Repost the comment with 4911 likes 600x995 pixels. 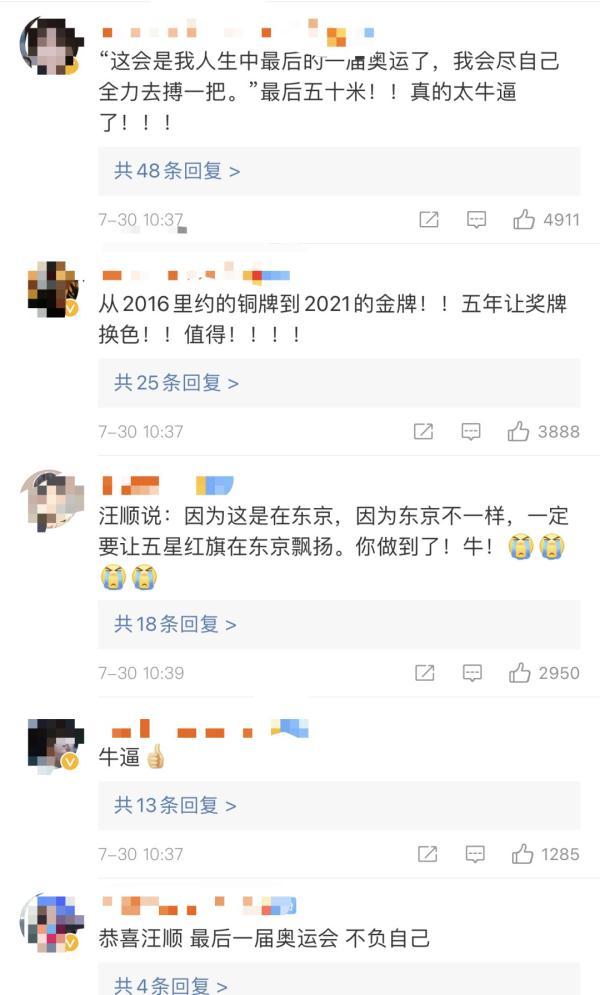[x=429, y=220]
